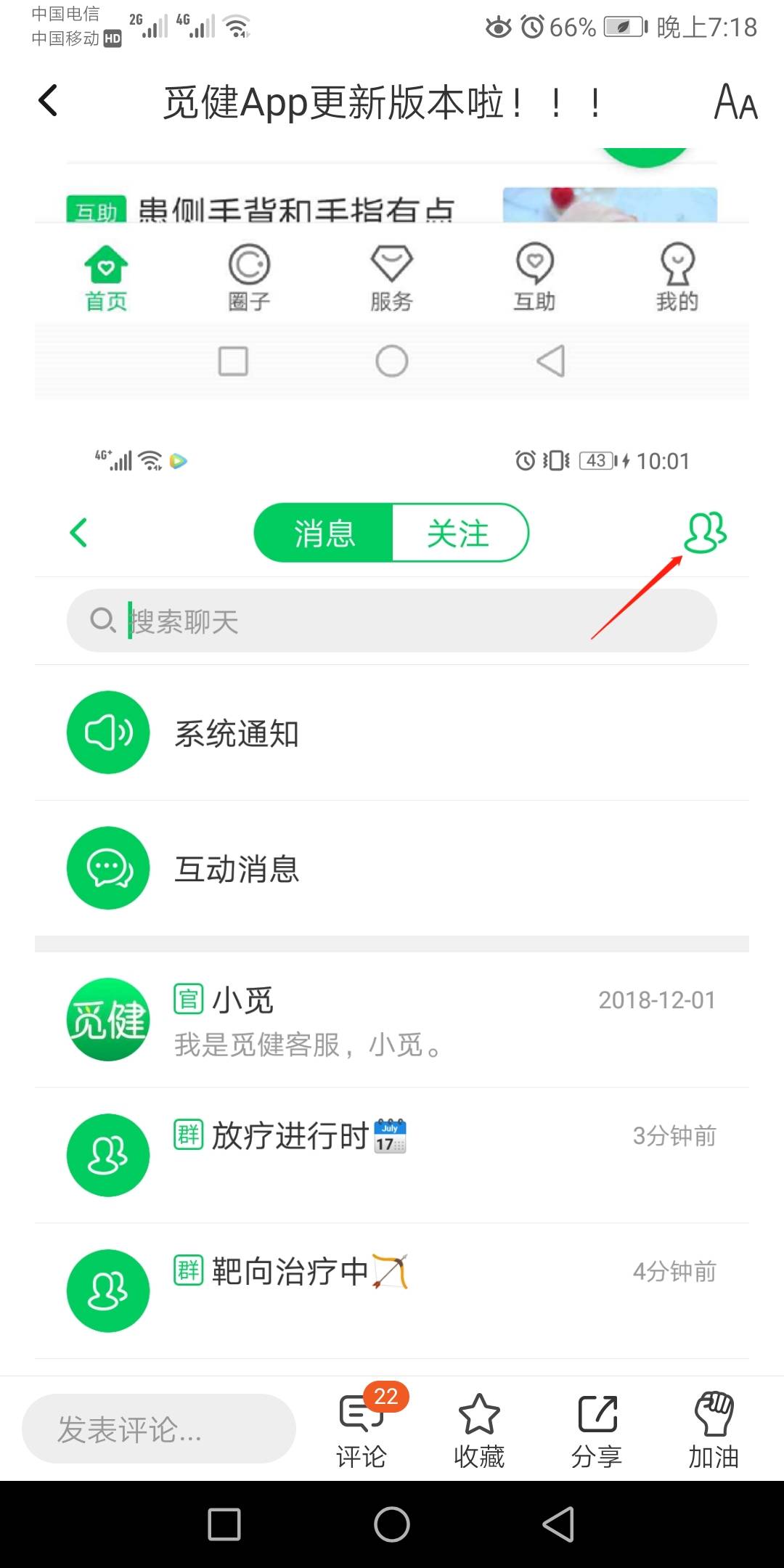Tap the cheer (加油) button
The image size is (784, 1568).
[714, 1429]
